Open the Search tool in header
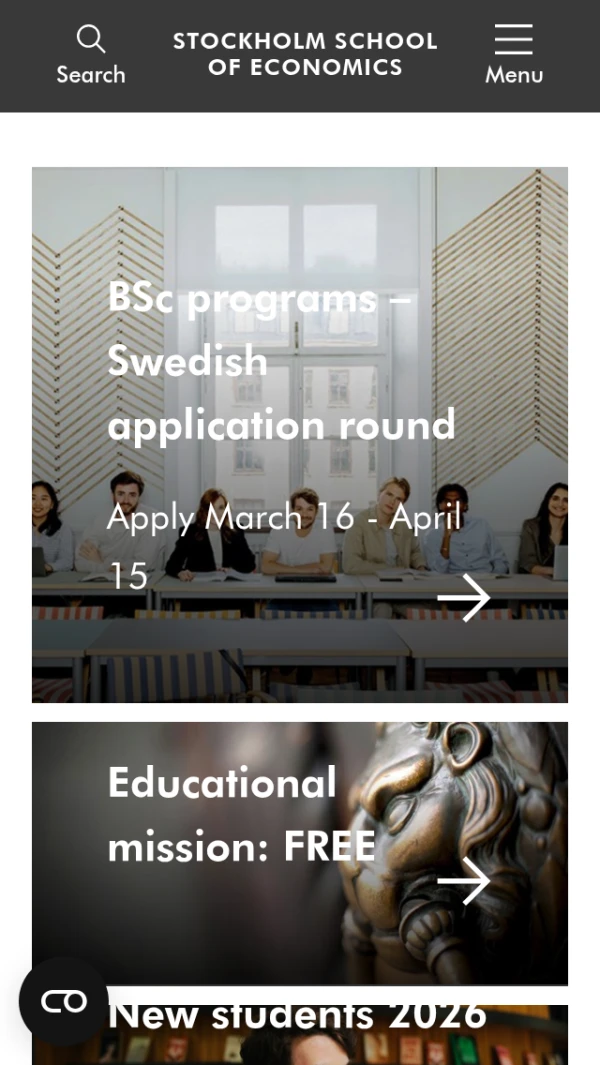The image size is (600, 1065). (90, 56)
